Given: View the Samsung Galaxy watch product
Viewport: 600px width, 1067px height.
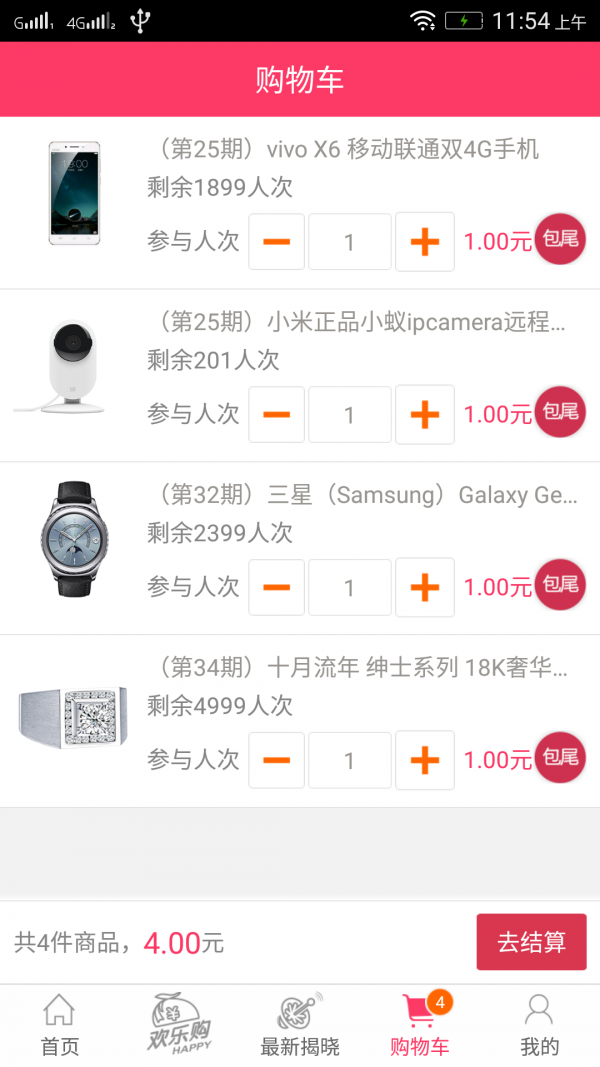Looking at the screenshot, I should point(74,538).
